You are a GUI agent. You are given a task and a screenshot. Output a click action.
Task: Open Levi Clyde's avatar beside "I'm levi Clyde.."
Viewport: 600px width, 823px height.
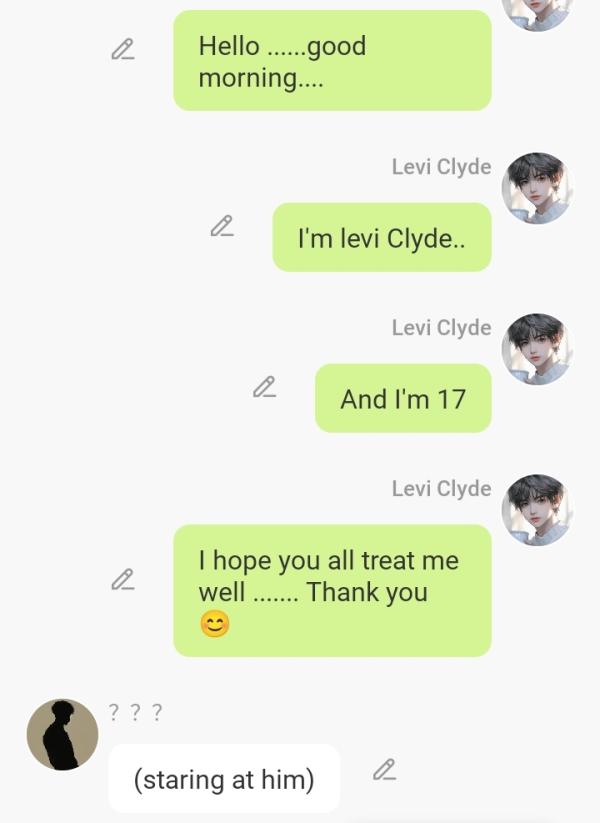(537, 188)
